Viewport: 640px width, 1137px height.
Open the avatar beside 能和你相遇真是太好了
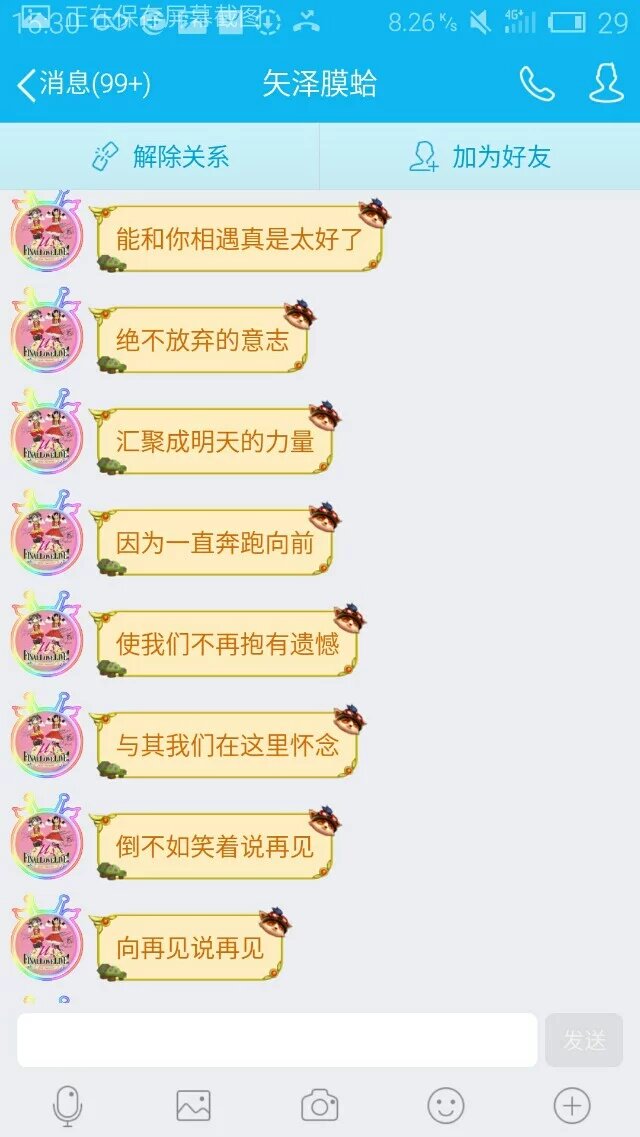coord(46,235)
